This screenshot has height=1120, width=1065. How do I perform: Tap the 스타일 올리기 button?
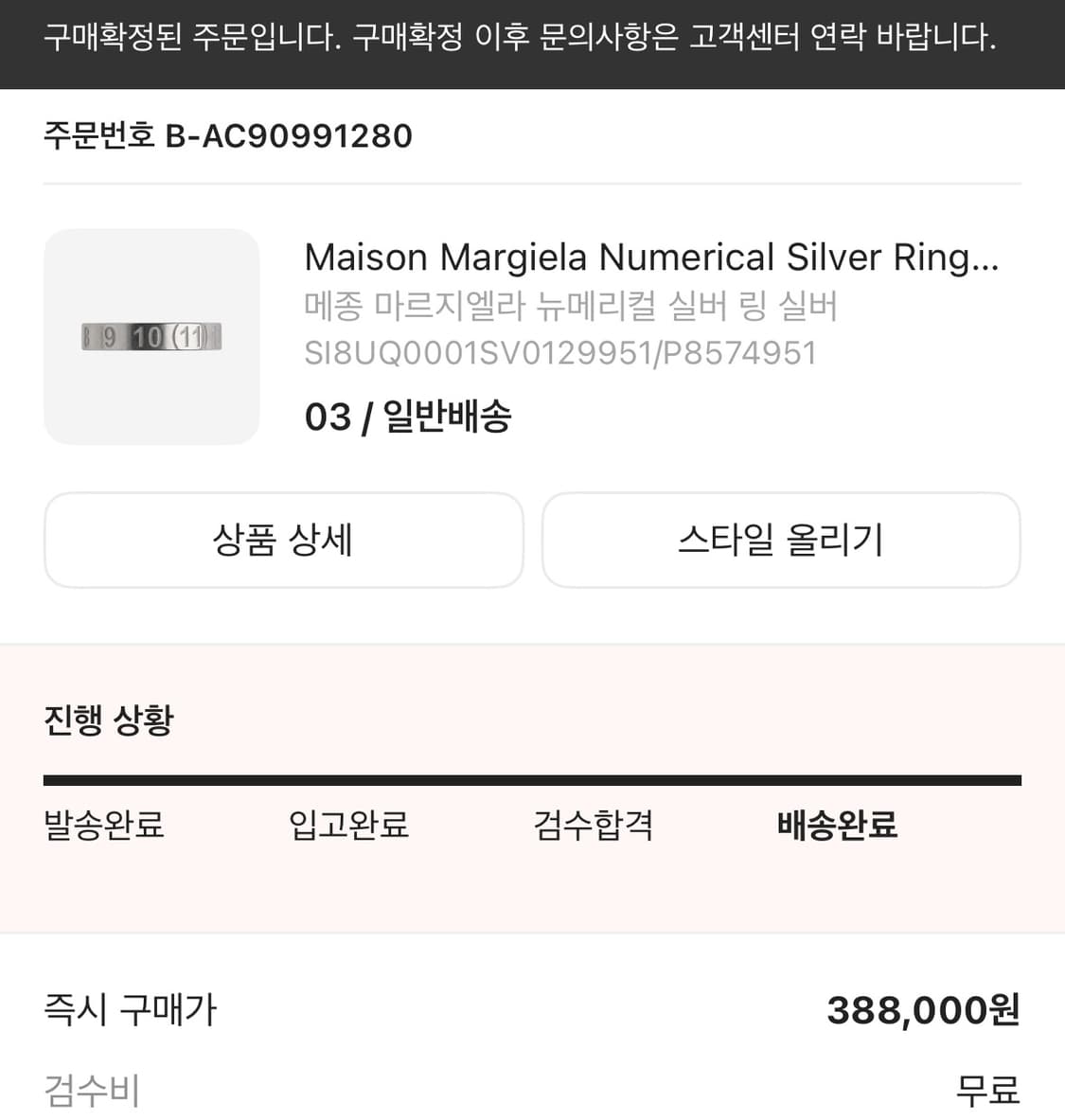780,540
